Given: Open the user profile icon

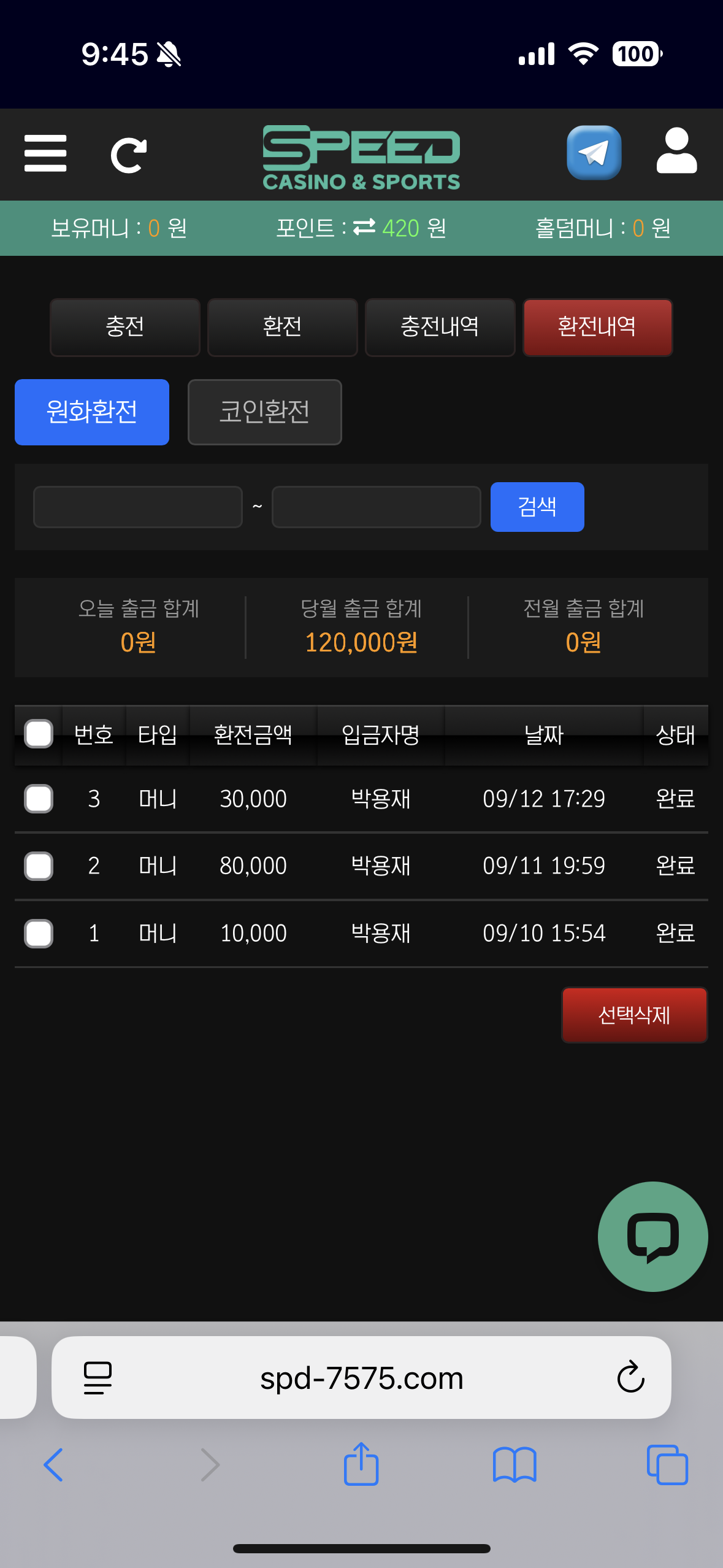Looking at the screenshot, I should (x=676, y=151).
